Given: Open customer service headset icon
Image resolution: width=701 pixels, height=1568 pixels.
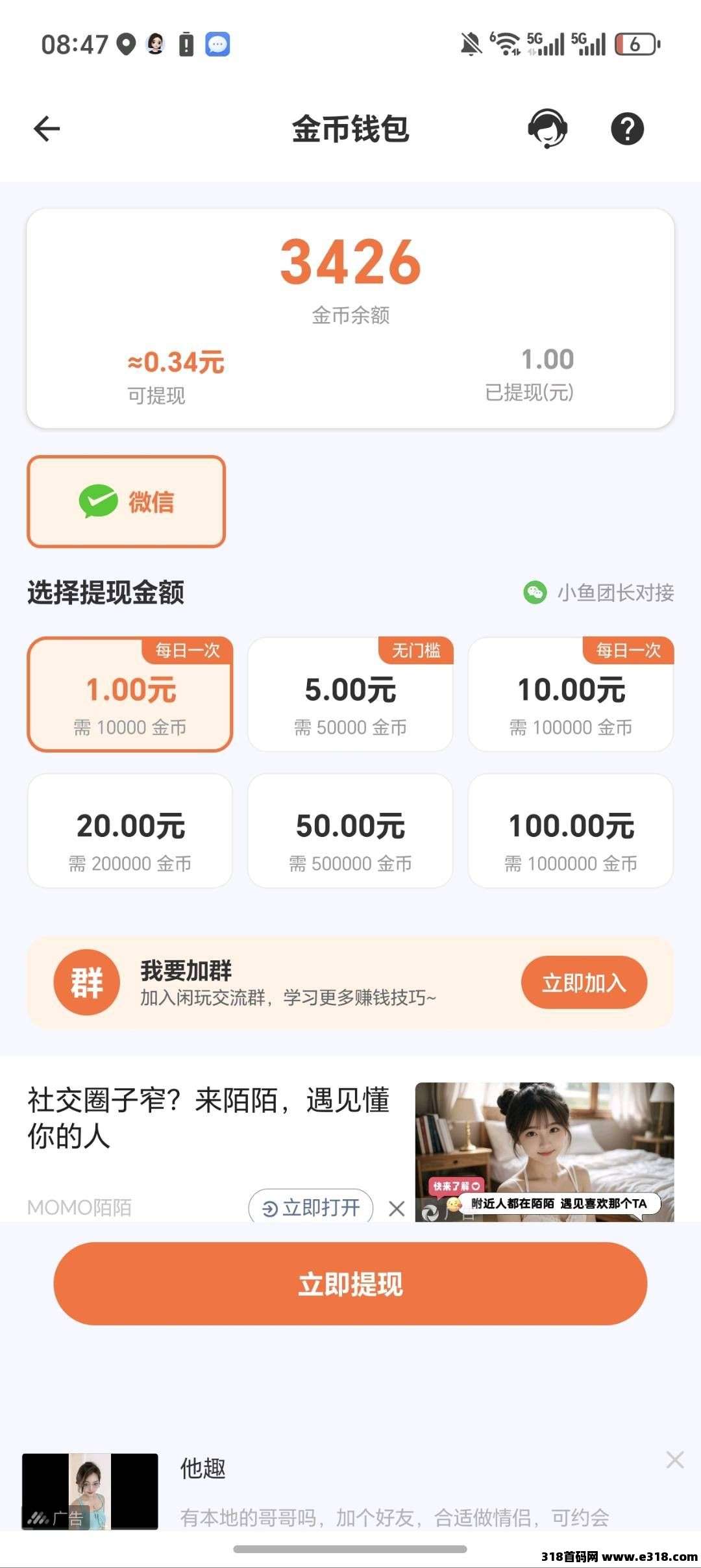Looking at the screenshot, I should [x=547, y=129].
